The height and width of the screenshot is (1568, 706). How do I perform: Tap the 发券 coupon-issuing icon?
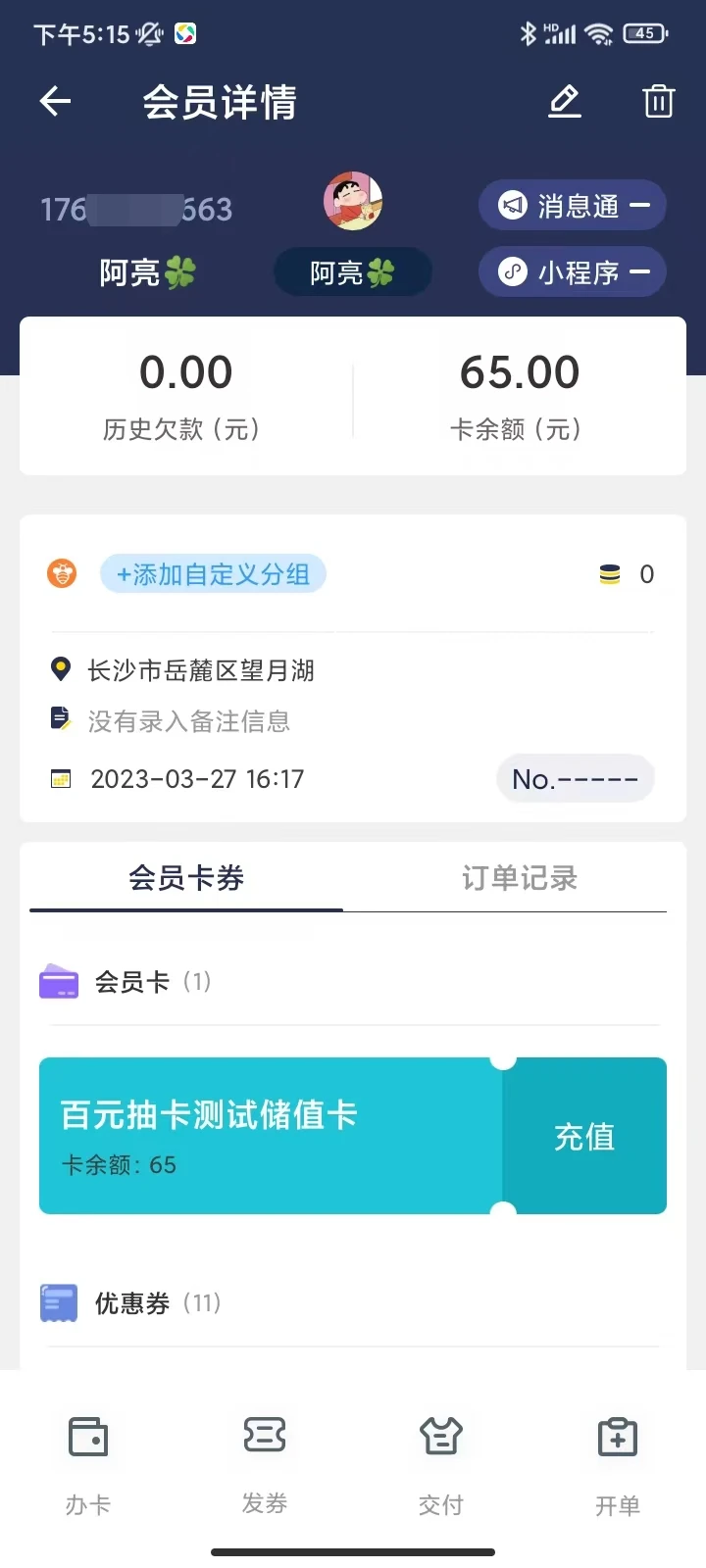pos(263,1437)
